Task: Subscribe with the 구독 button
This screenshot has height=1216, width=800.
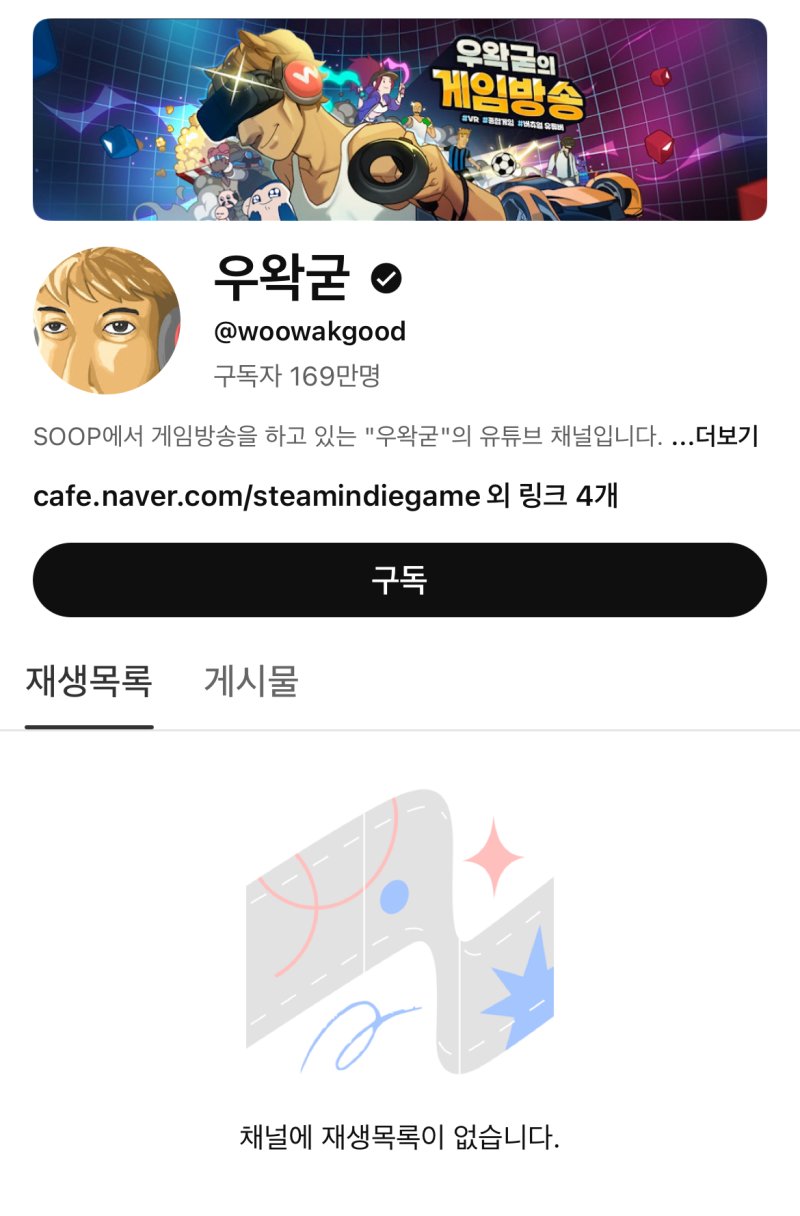Action: [399, 580]
